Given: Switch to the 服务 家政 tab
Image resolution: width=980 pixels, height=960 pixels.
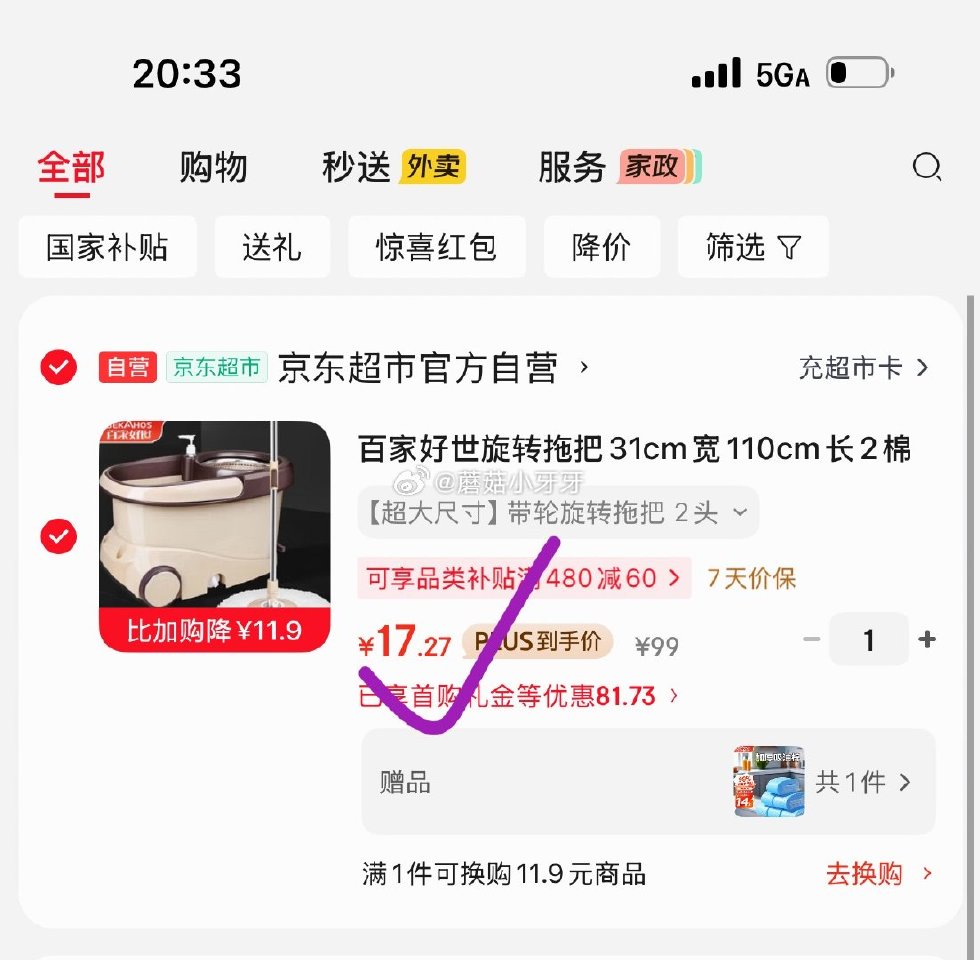Looking at the screenshot, I should pyautogui.click(x=619, y=167).
